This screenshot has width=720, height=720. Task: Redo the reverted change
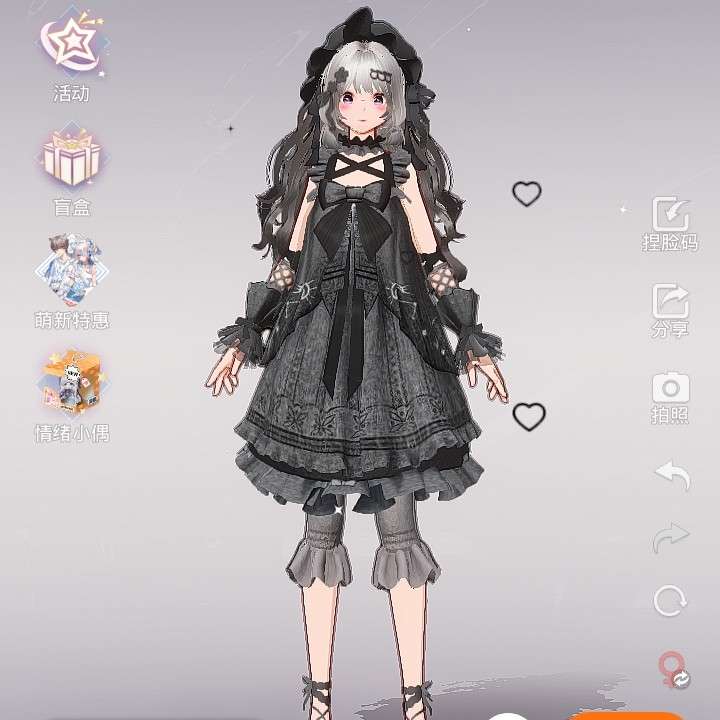(671, 538)
